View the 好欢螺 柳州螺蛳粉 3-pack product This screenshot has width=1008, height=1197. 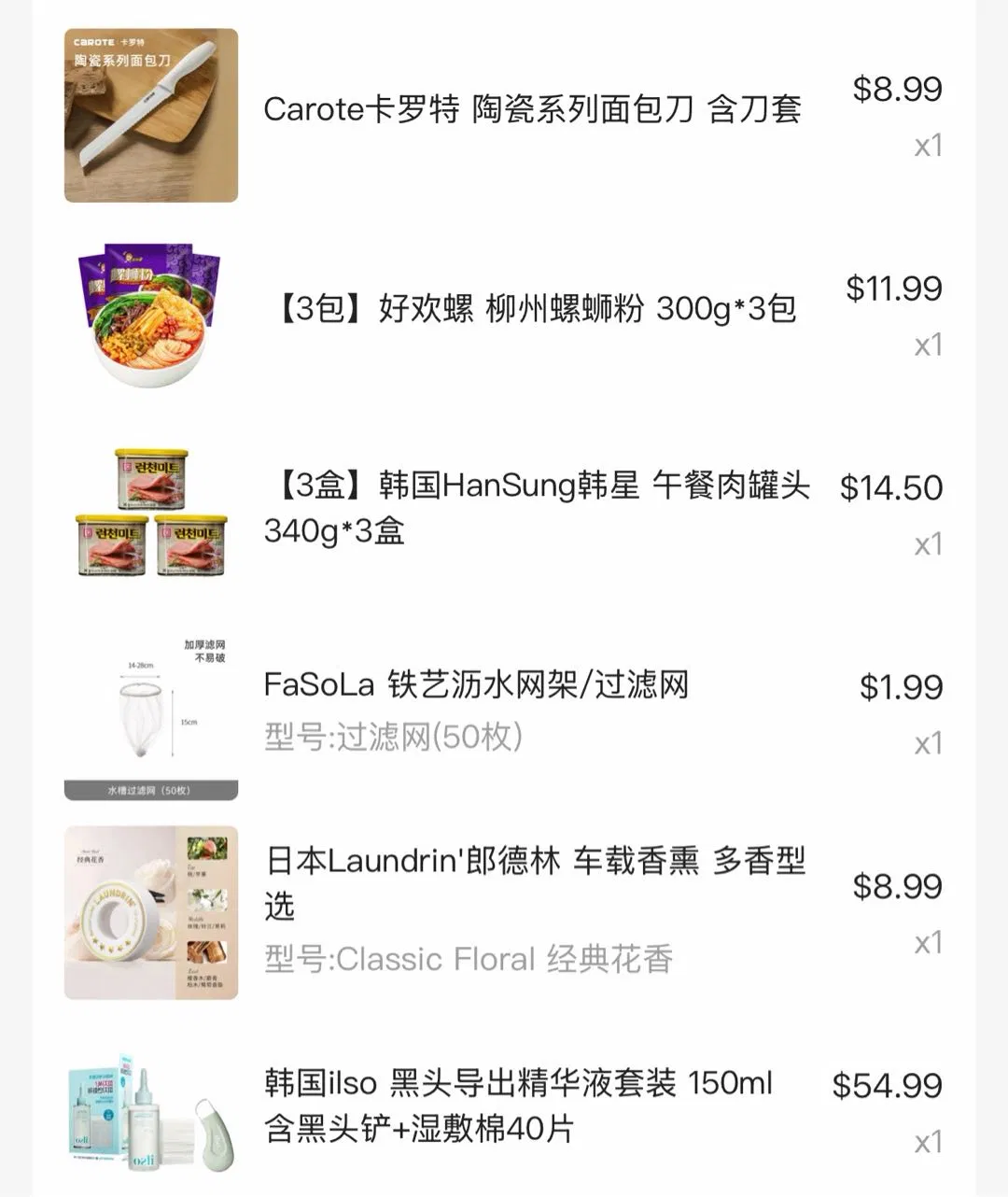point(539,309)
